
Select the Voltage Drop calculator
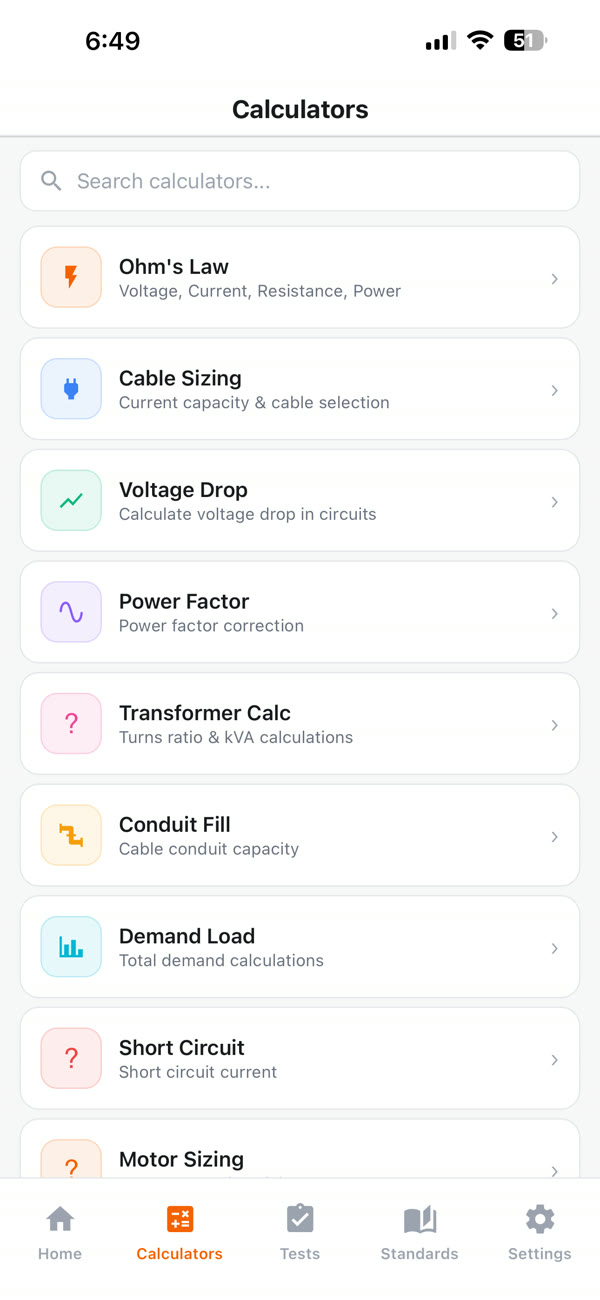(x=300, y=501)
